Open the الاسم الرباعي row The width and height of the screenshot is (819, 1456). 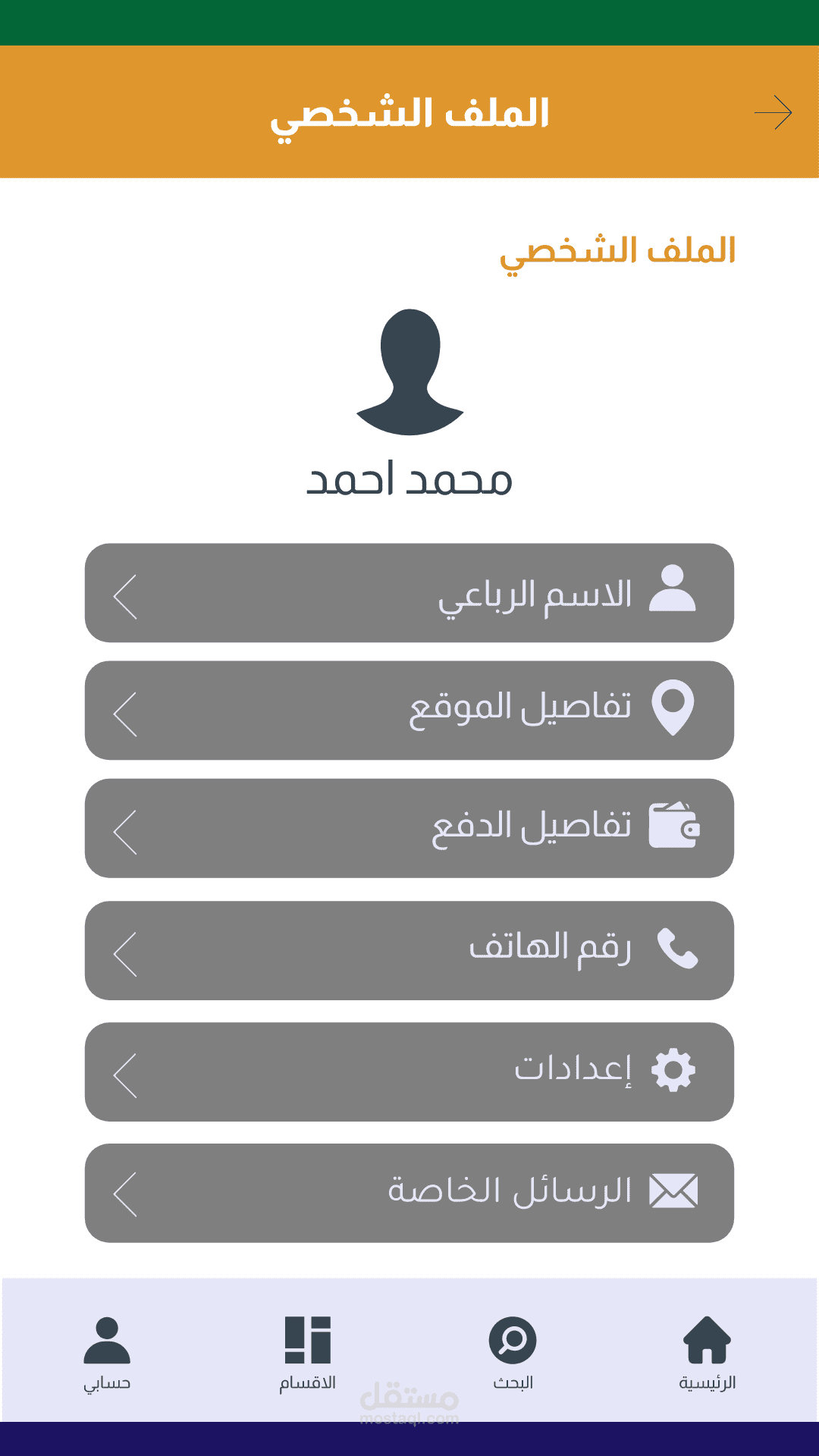click(x=409, y=593)
